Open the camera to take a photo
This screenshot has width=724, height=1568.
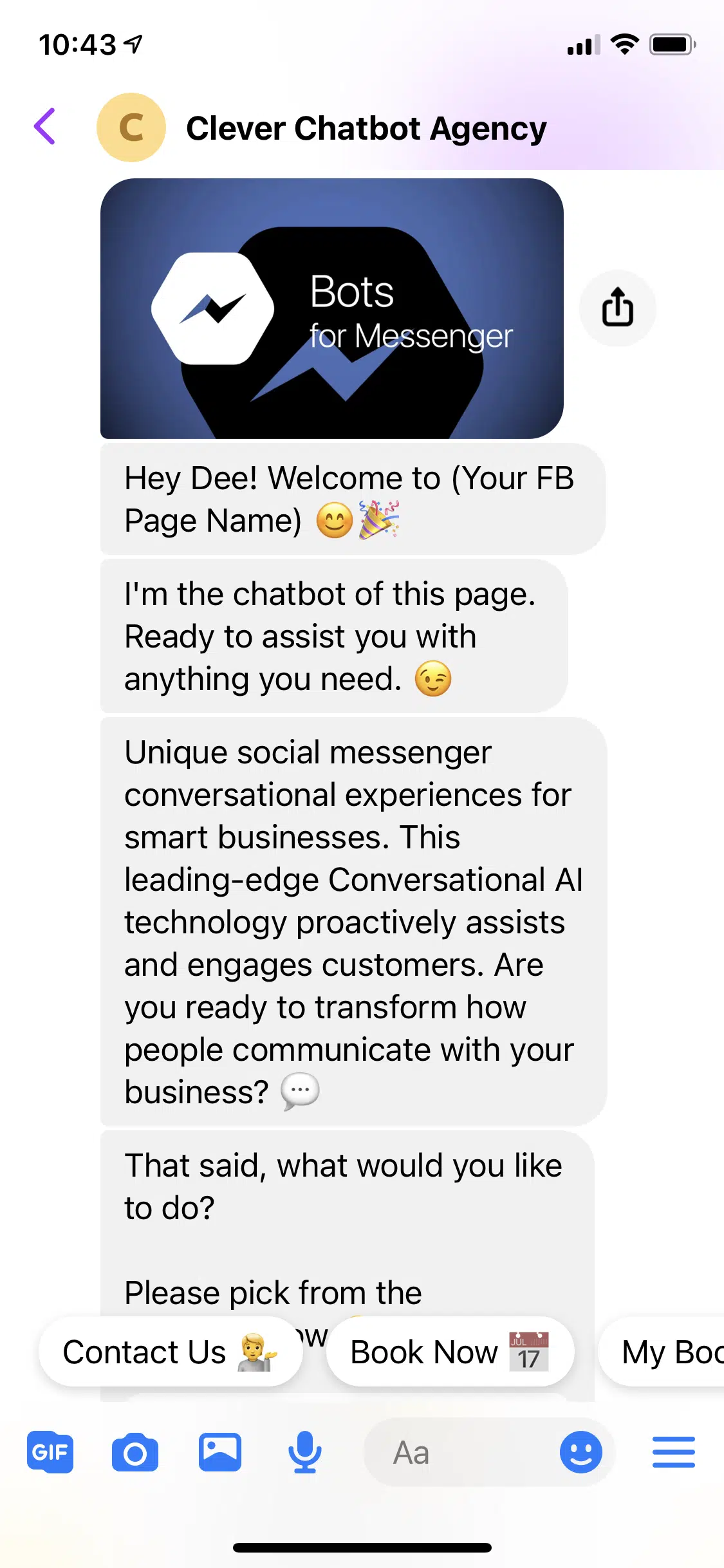135,1452
